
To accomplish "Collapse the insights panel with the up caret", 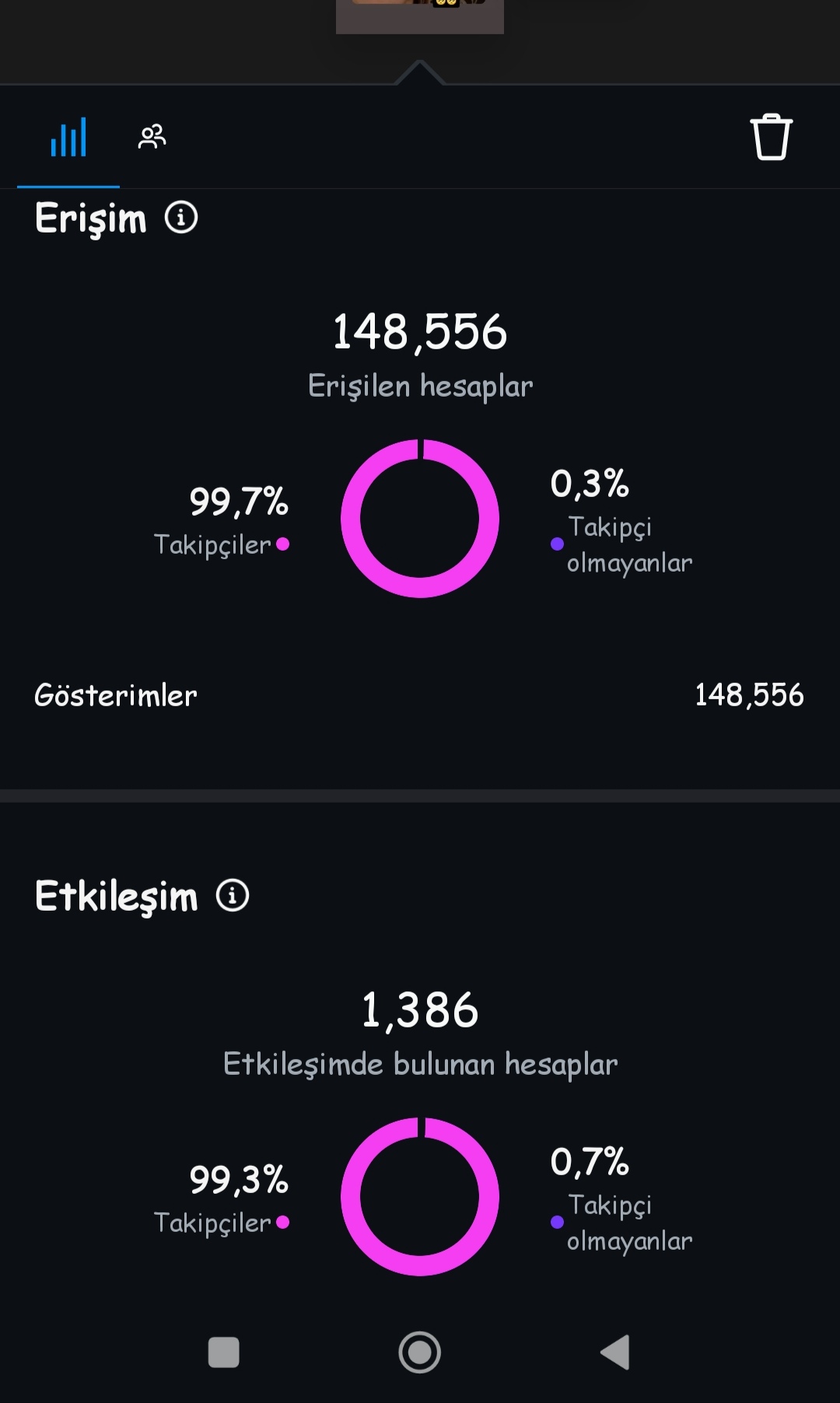I will (420, 72).
